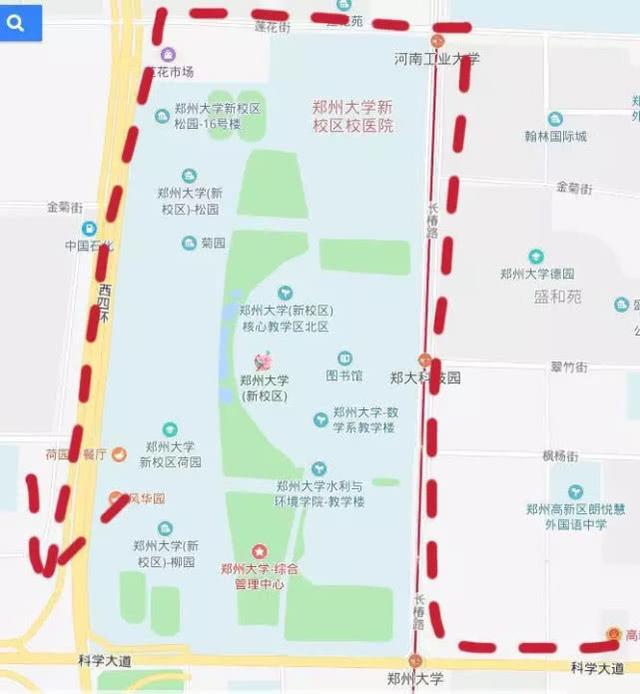
Task: Open the 郑州大学德园 marker
Action: [537, 257]
